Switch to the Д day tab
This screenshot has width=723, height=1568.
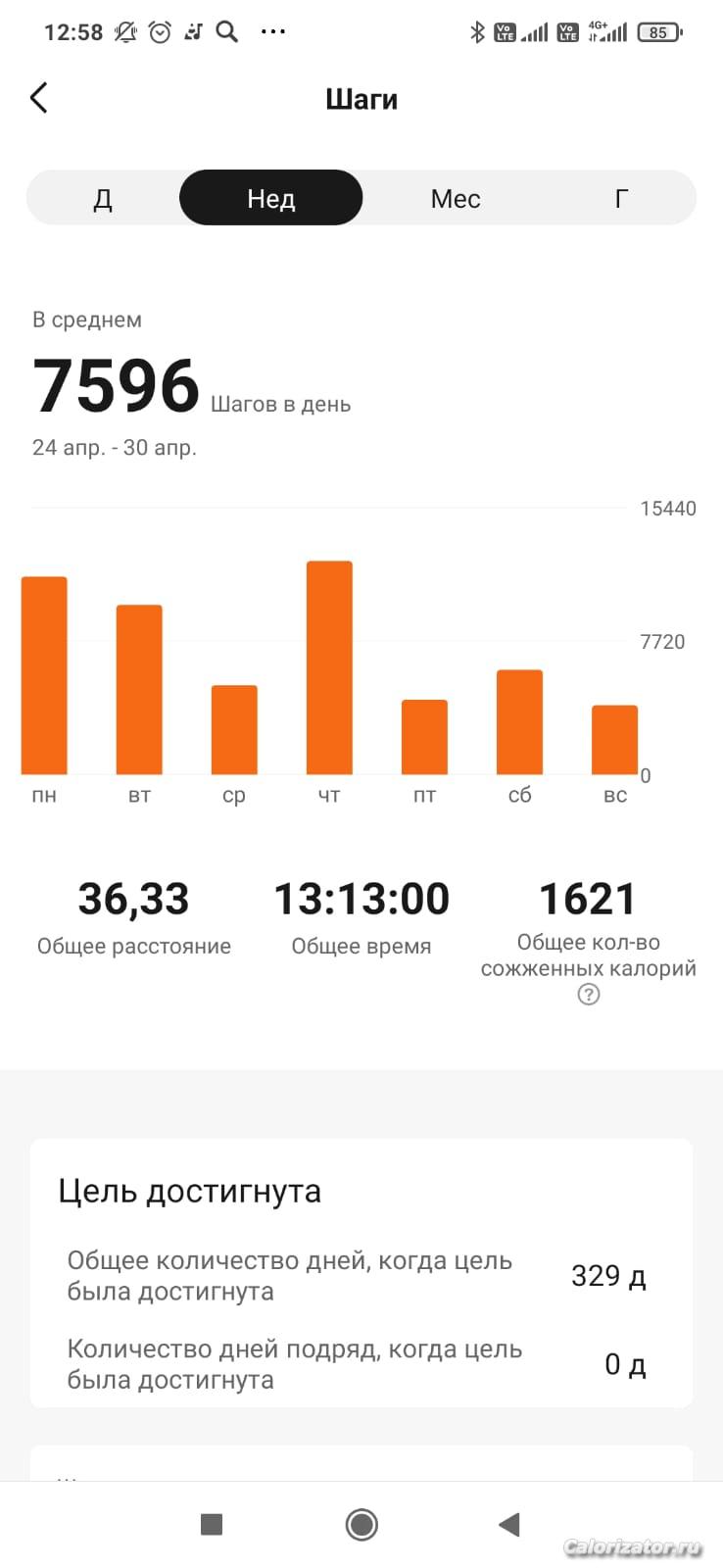103,198
